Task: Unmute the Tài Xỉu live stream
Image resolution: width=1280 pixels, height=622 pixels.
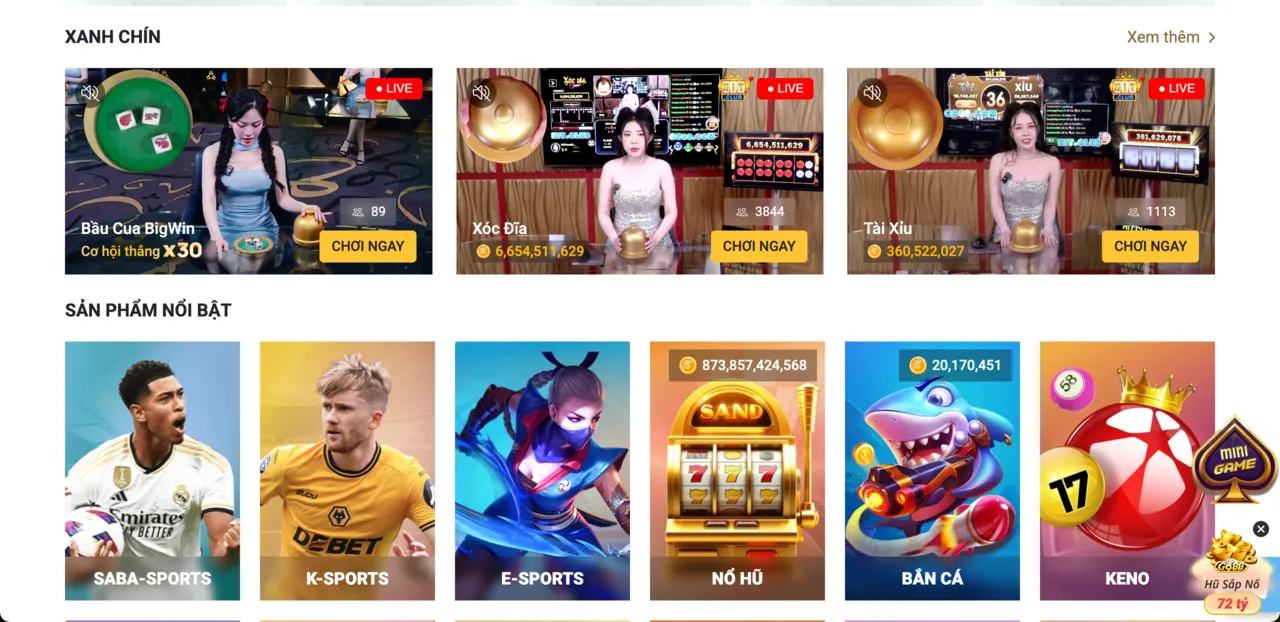Action: 872,93
